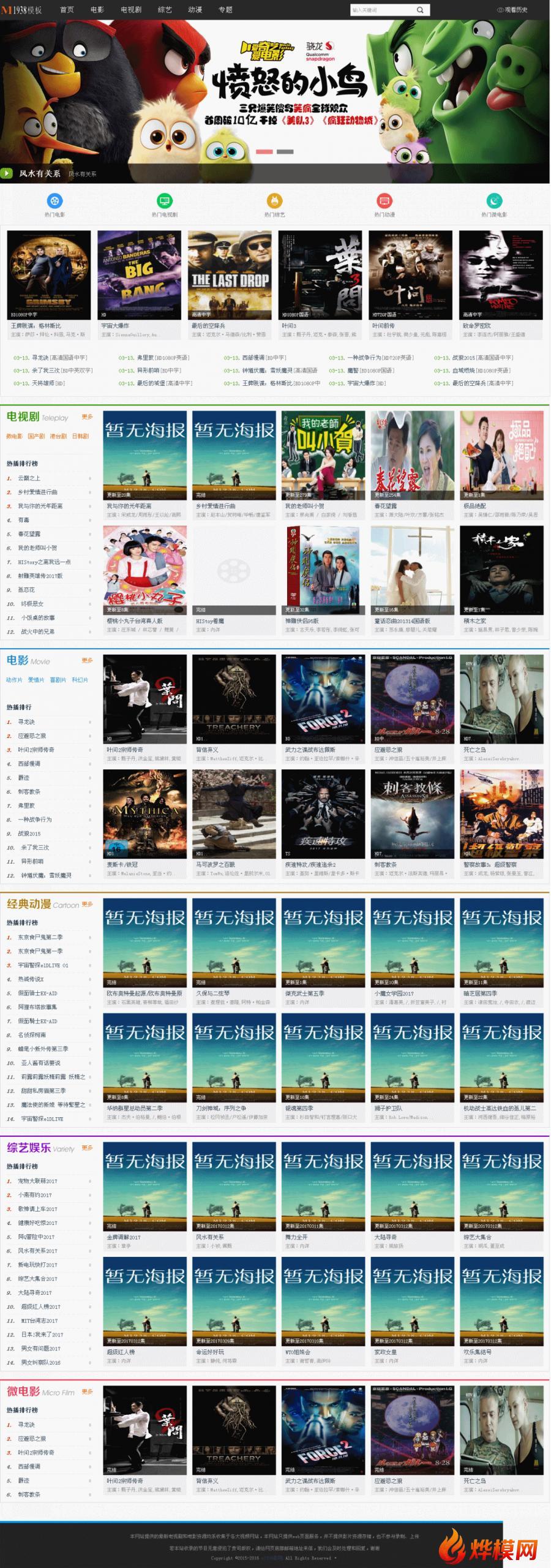Switch to the 热门电视剧 tab

[165, 205]
